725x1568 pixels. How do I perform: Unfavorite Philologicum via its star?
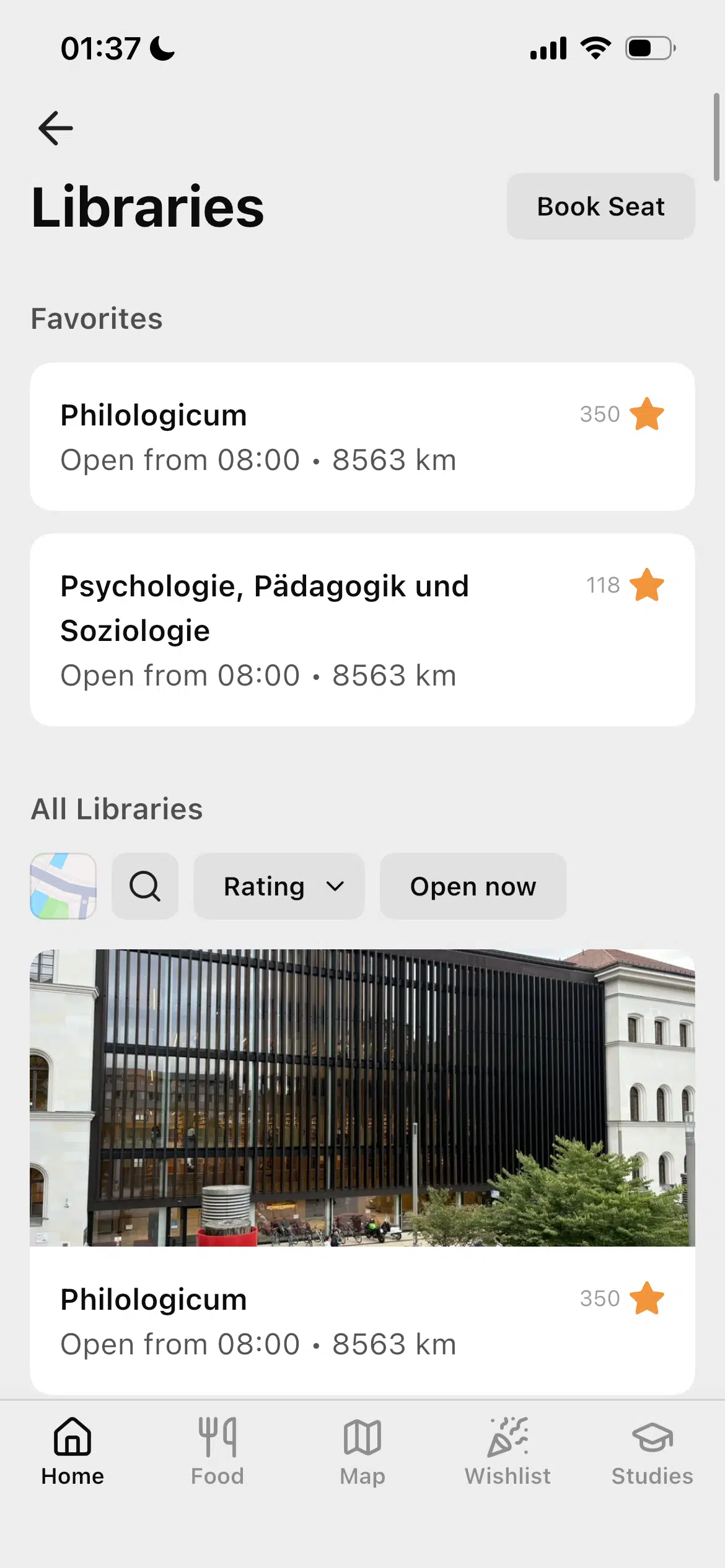click(647, 414)
